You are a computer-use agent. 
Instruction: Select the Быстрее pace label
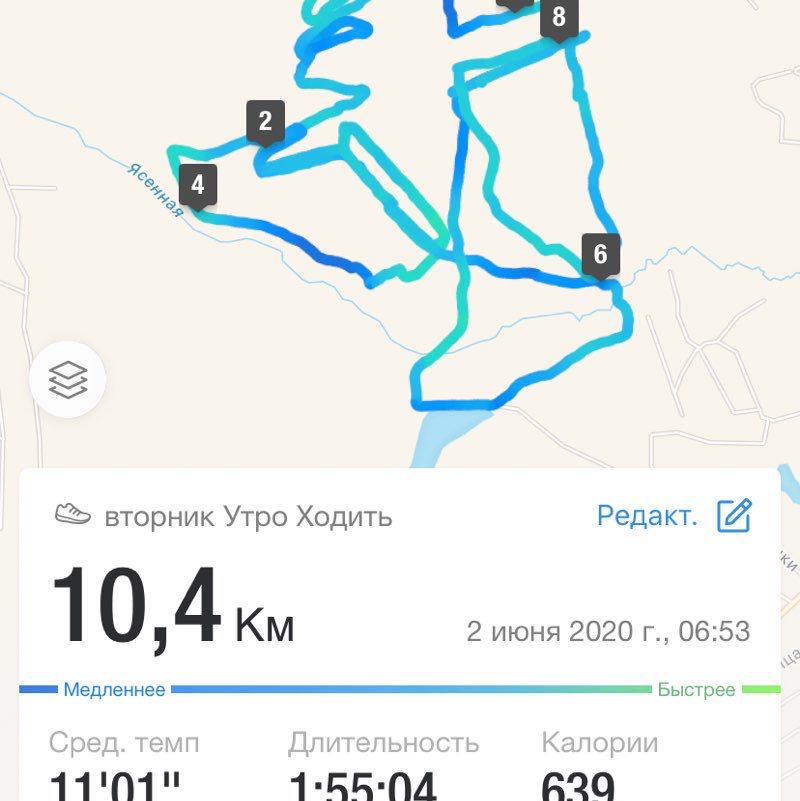[x=697, y=688]
